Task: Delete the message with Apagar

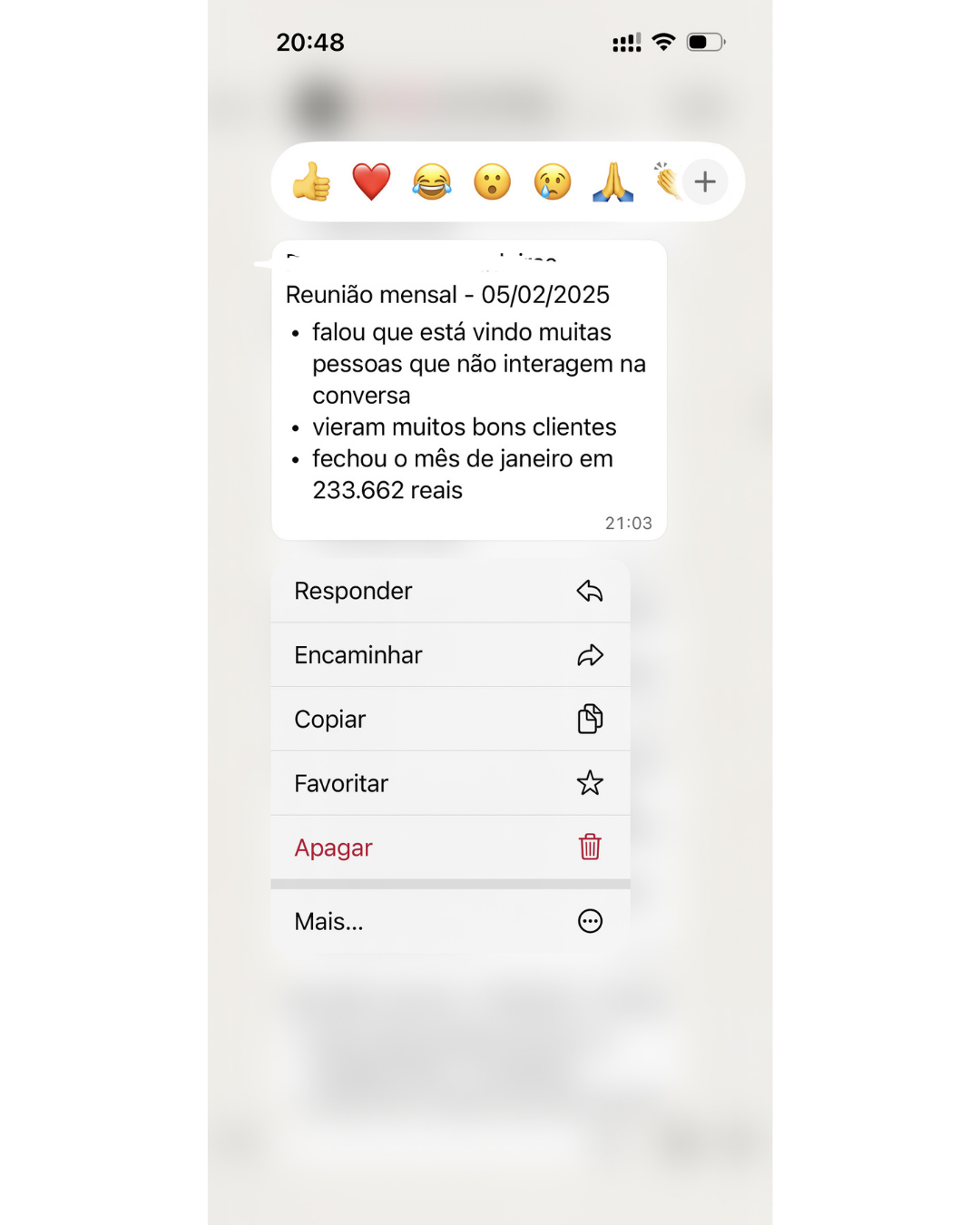Action: coord(450,848)
